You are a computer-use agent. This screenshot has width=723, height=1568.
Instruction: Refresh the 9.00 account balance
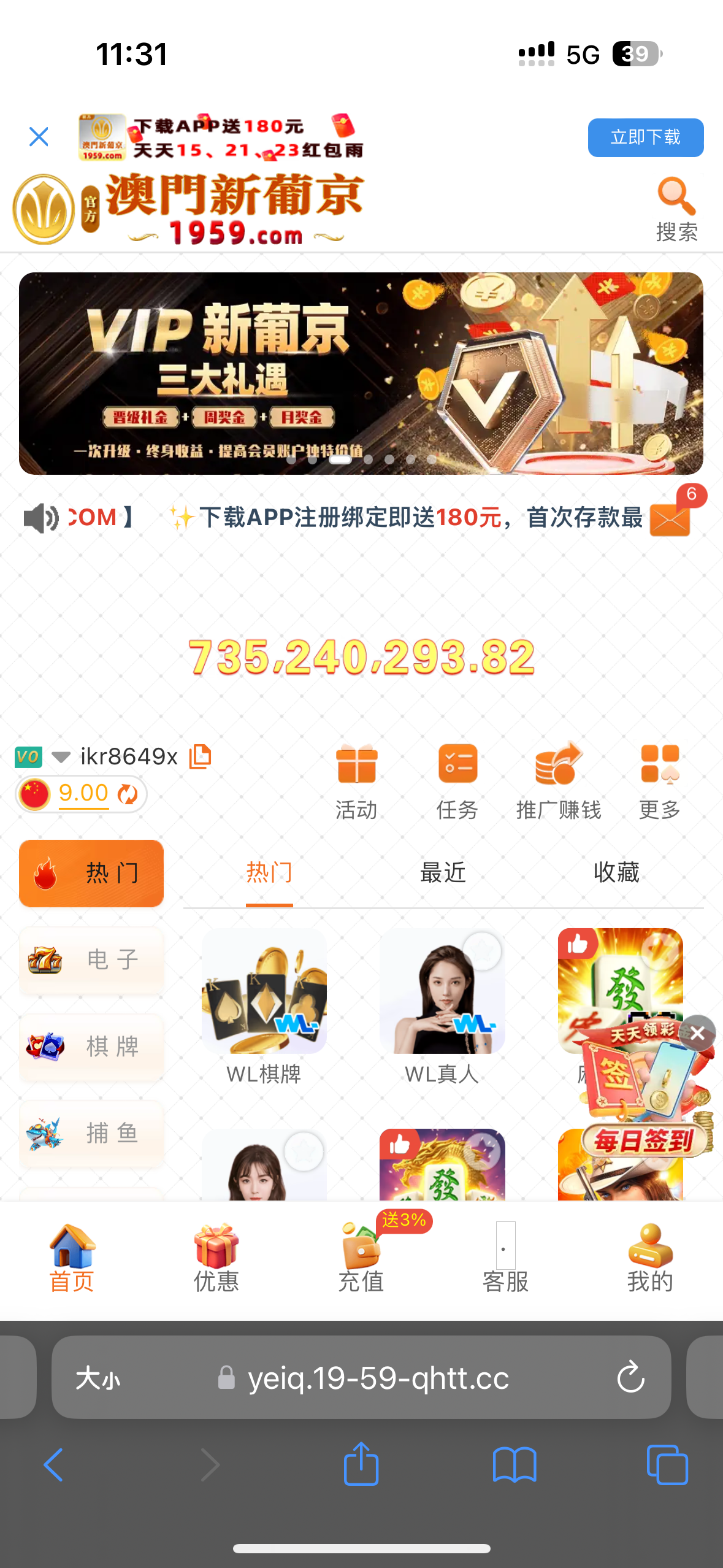pyautogui.click(x=128, y=794)
